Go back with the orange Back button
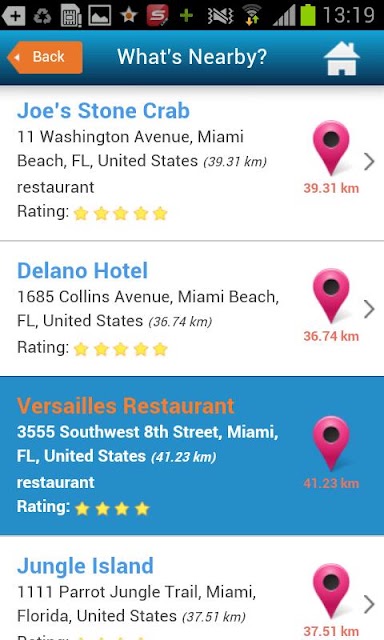The width and height of the screenshot is (384, 640). click(x=45, y=57)
